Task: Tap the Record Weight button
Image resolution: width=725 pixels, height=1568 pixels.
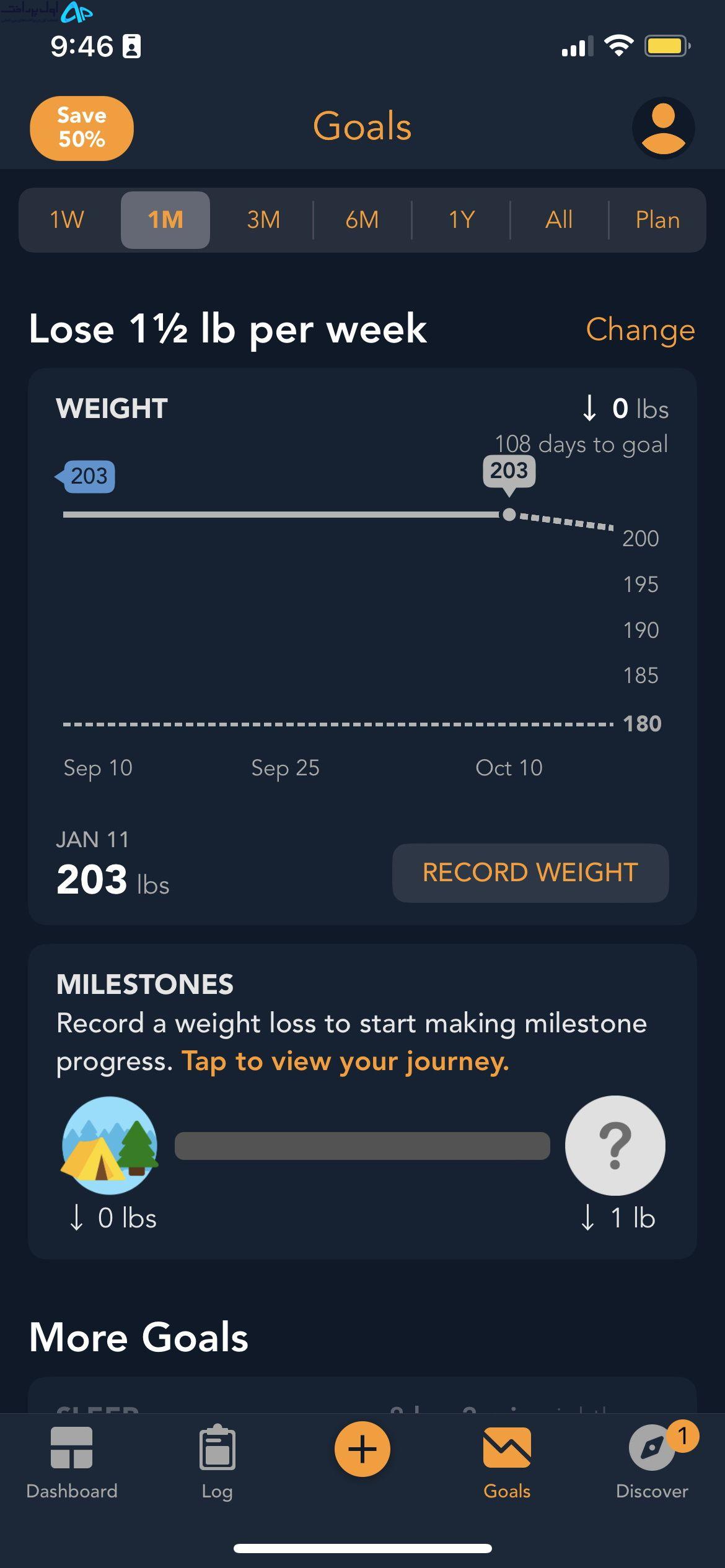Action: 530,873
